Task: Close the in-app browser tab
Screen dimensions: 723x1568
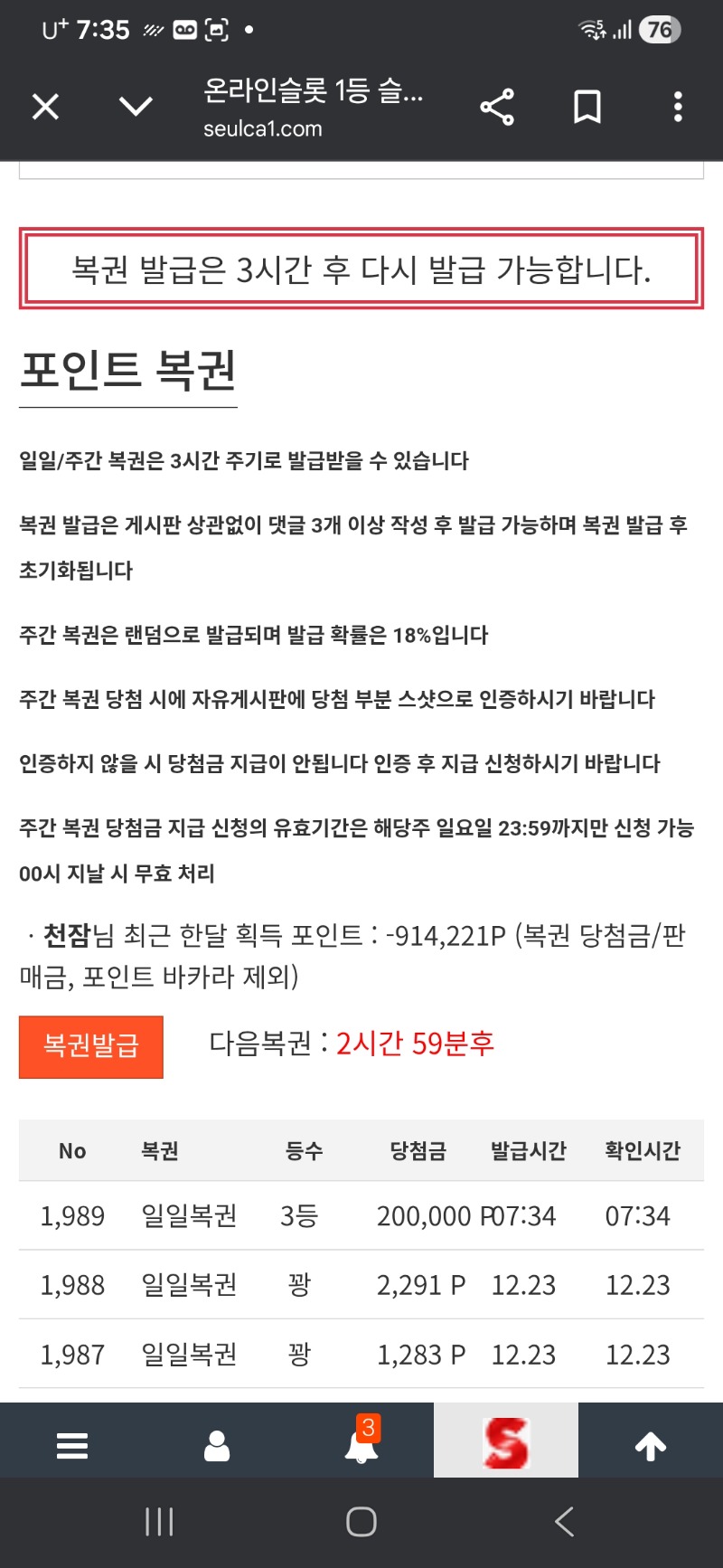Action: tap(45, 108)
